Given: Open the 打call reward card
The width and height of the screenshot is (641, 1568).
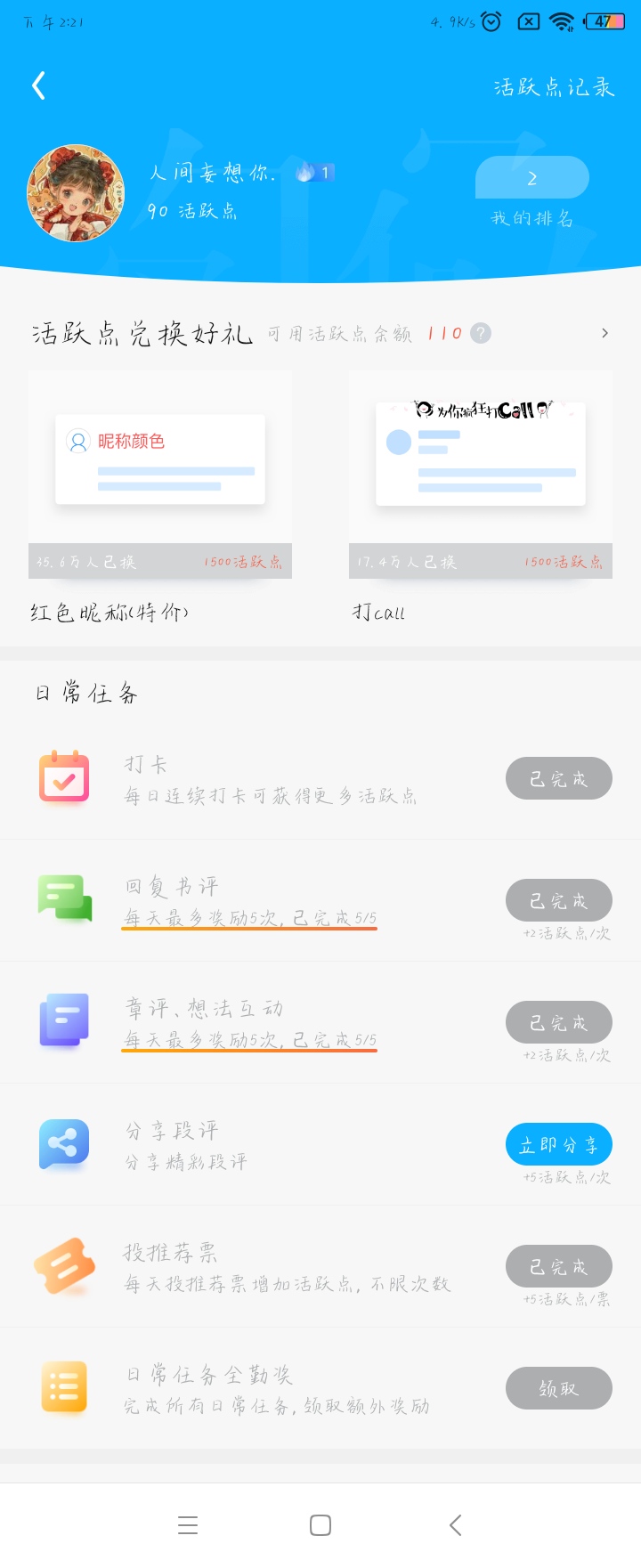Looking at the screenshot, I should click(481, 475).
